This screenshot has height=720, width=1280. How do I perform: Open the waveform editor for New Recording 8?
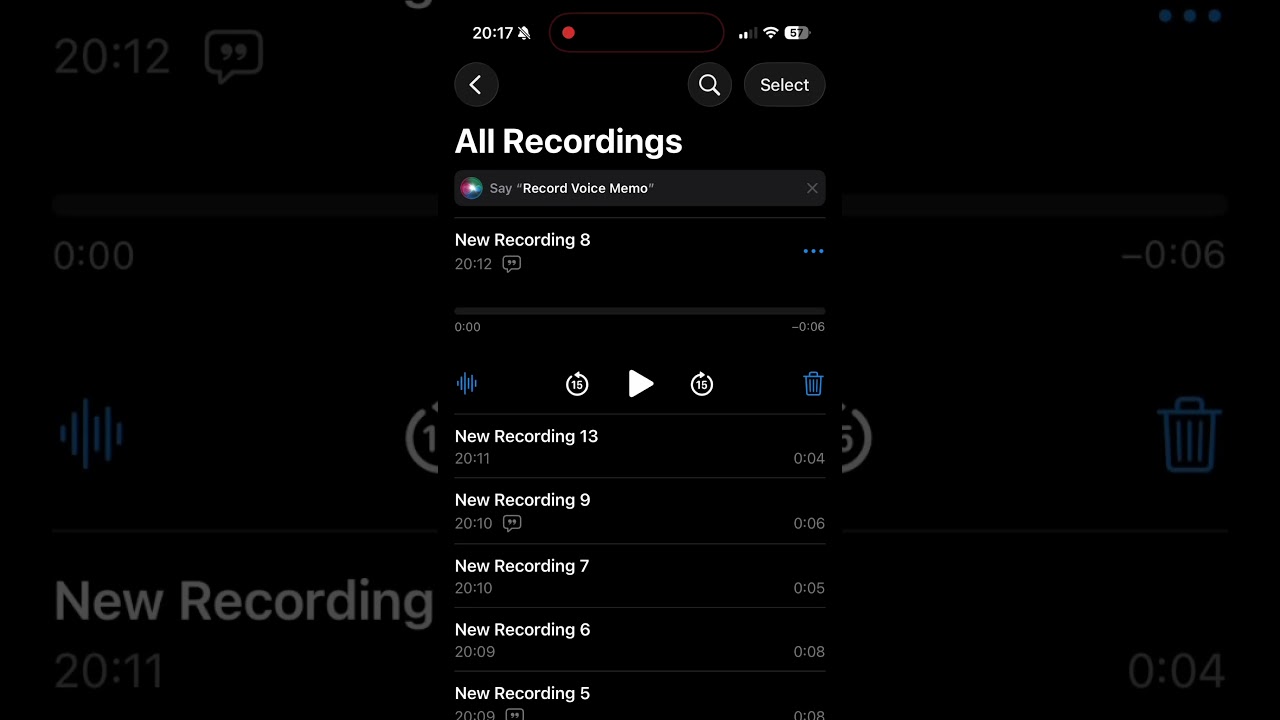[x=467, y=383]
